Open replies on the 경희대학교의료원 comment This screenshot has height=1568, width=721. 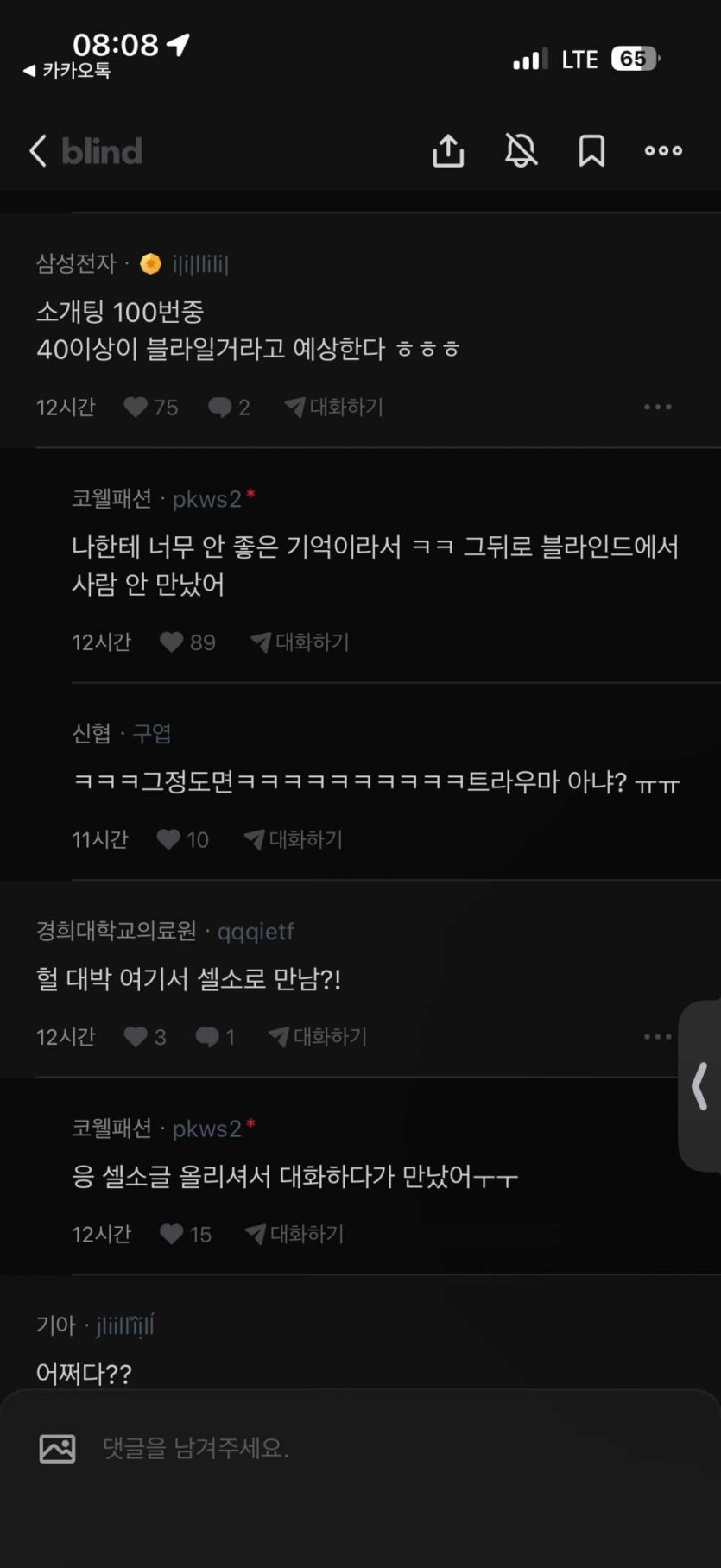tap(208, 1036)
